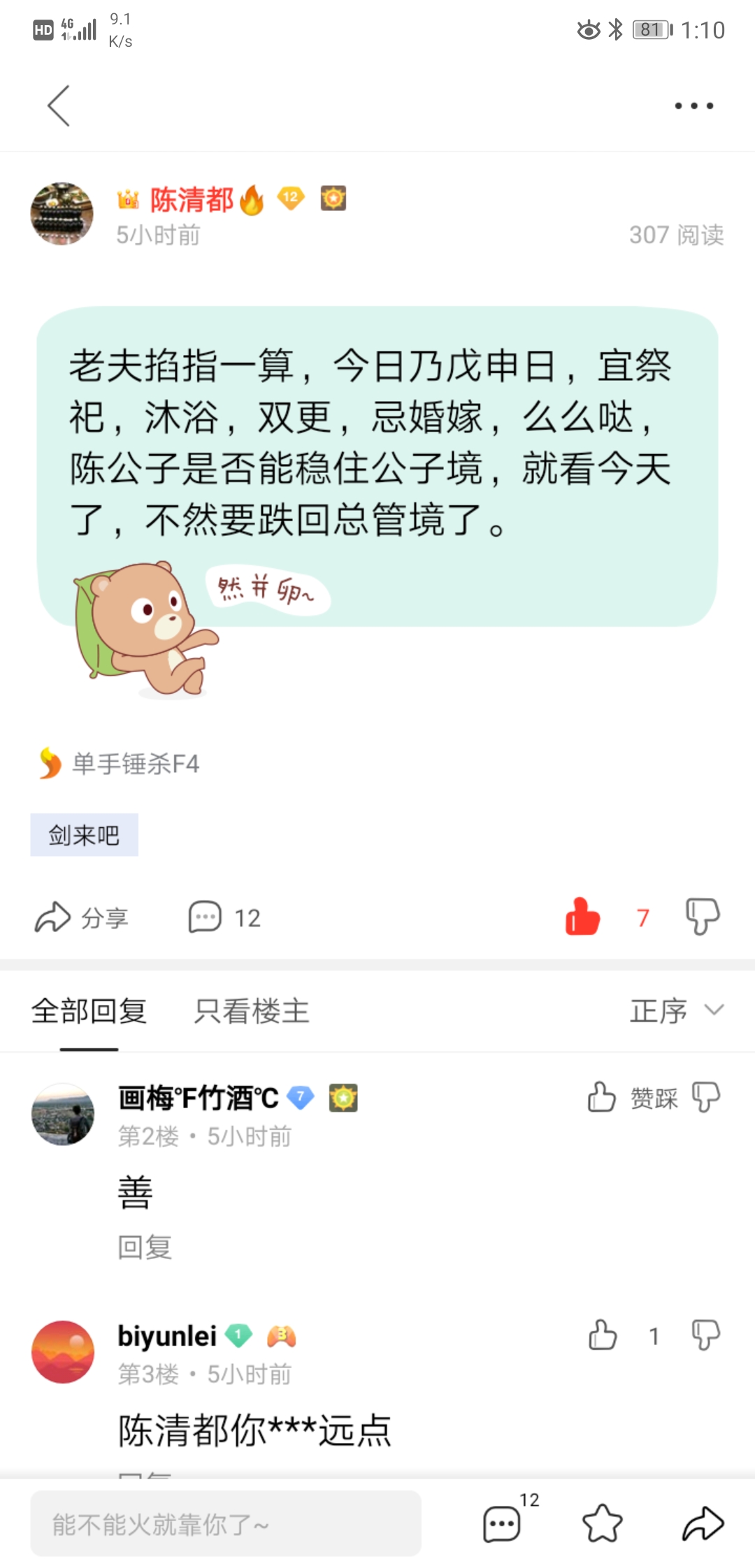Viewport: 755px width, 1568px height.
Task: Like 画梅°F竹酒°C's comment
Action: tap(602, 1097)
